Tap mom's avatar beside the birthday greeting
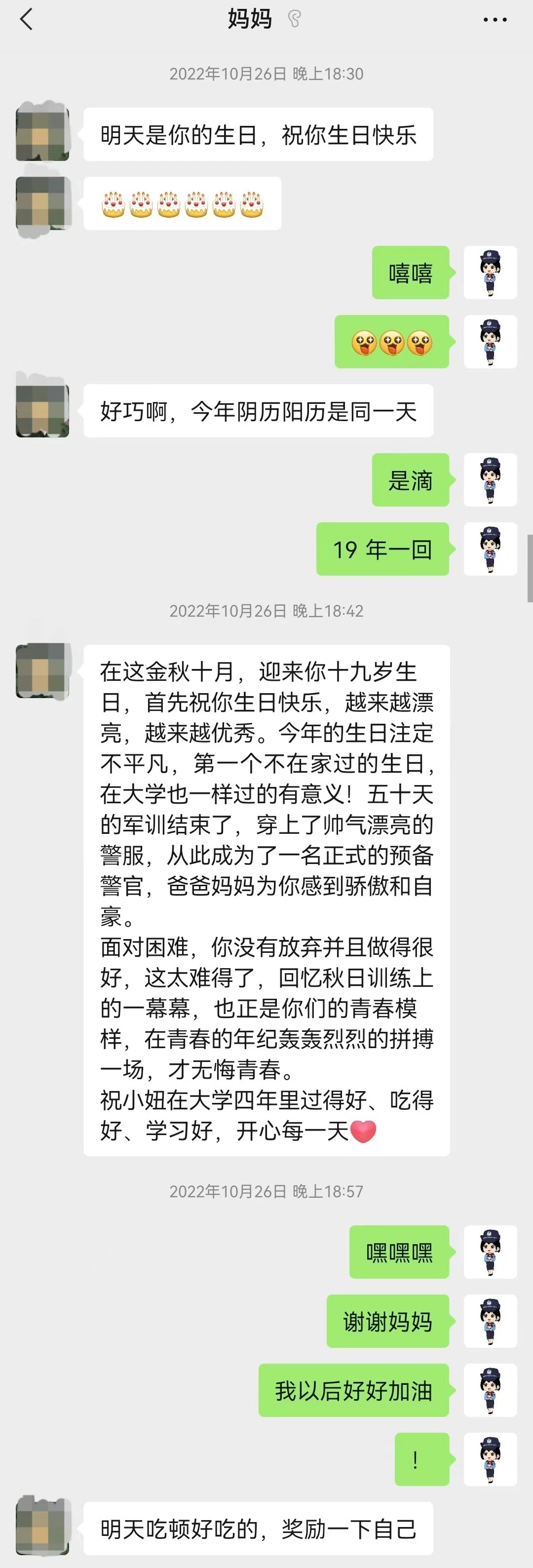Viewport: 533px width, 1568px height. 42,134
